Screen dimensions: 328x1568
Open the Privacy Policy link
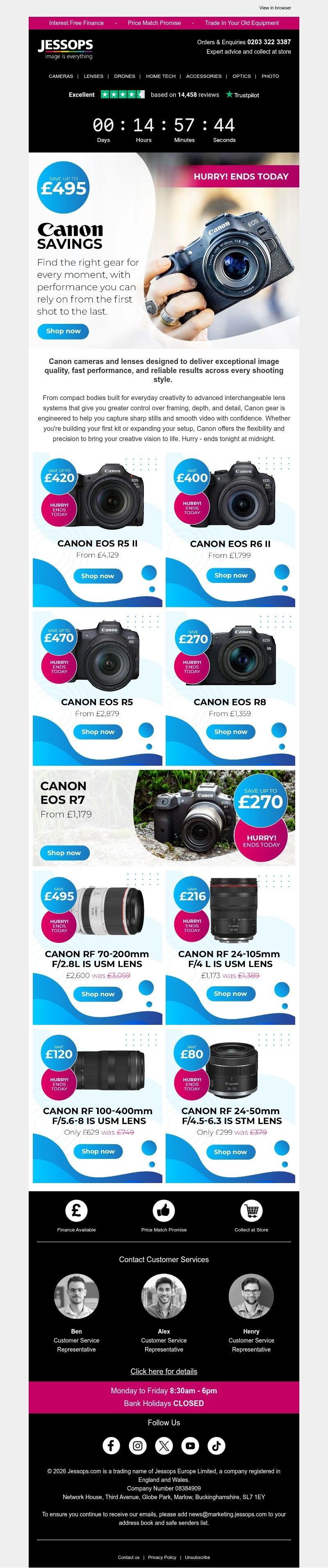click(x=162, y=1557)
